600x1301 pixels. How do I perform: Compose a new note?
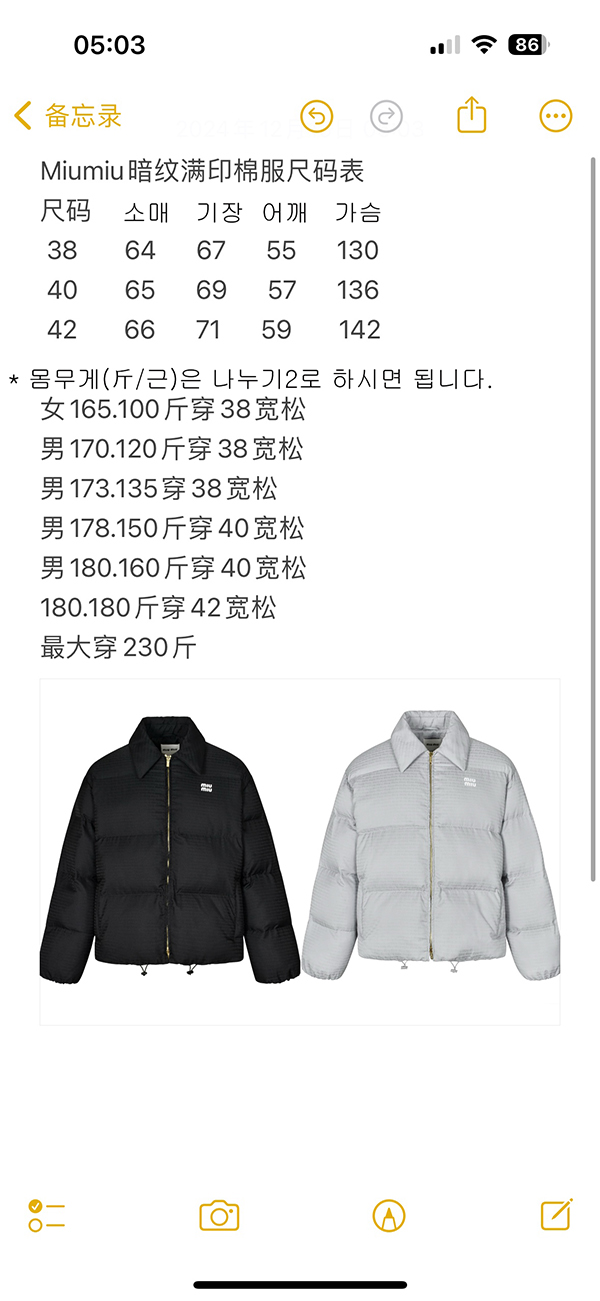tap(556, 1214)
